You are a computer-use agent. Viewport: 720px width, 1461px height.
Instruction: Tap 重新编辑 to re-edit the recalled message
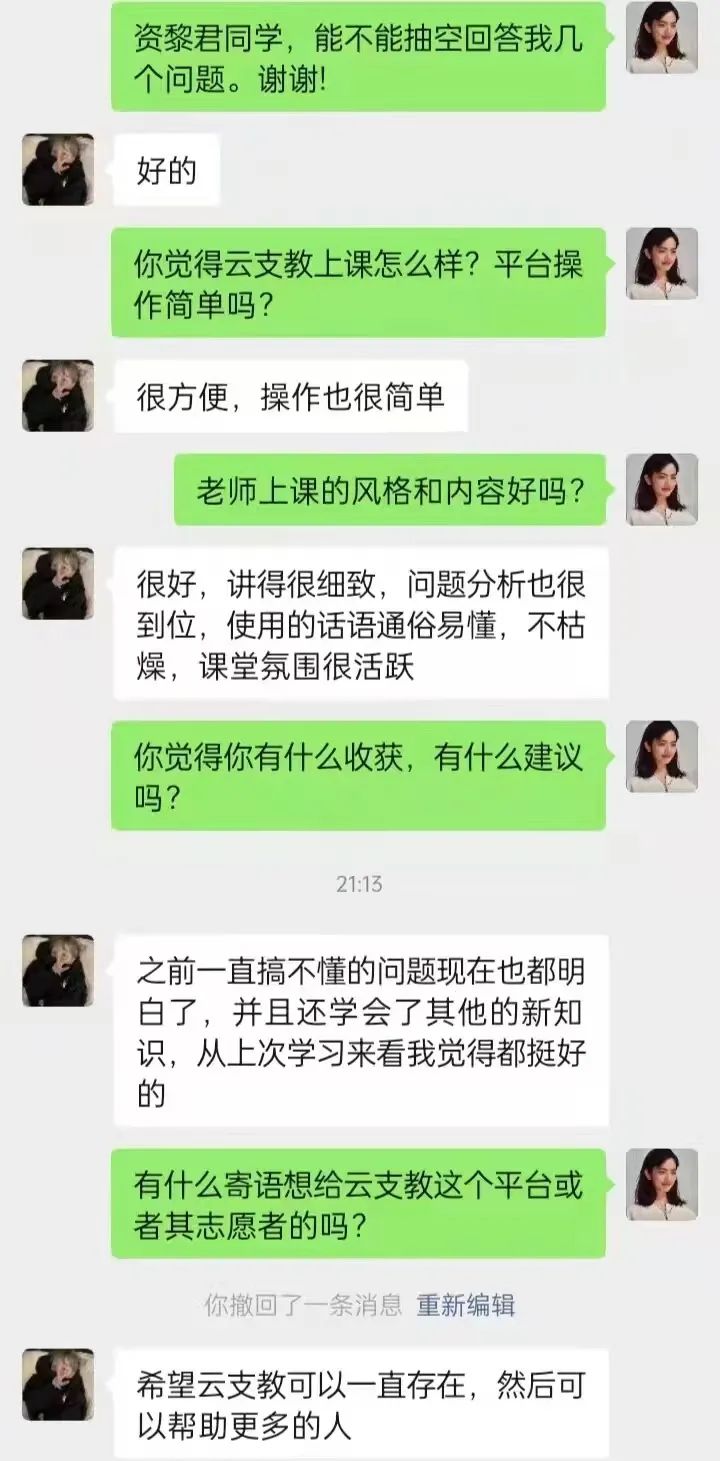pos(466,1305)
